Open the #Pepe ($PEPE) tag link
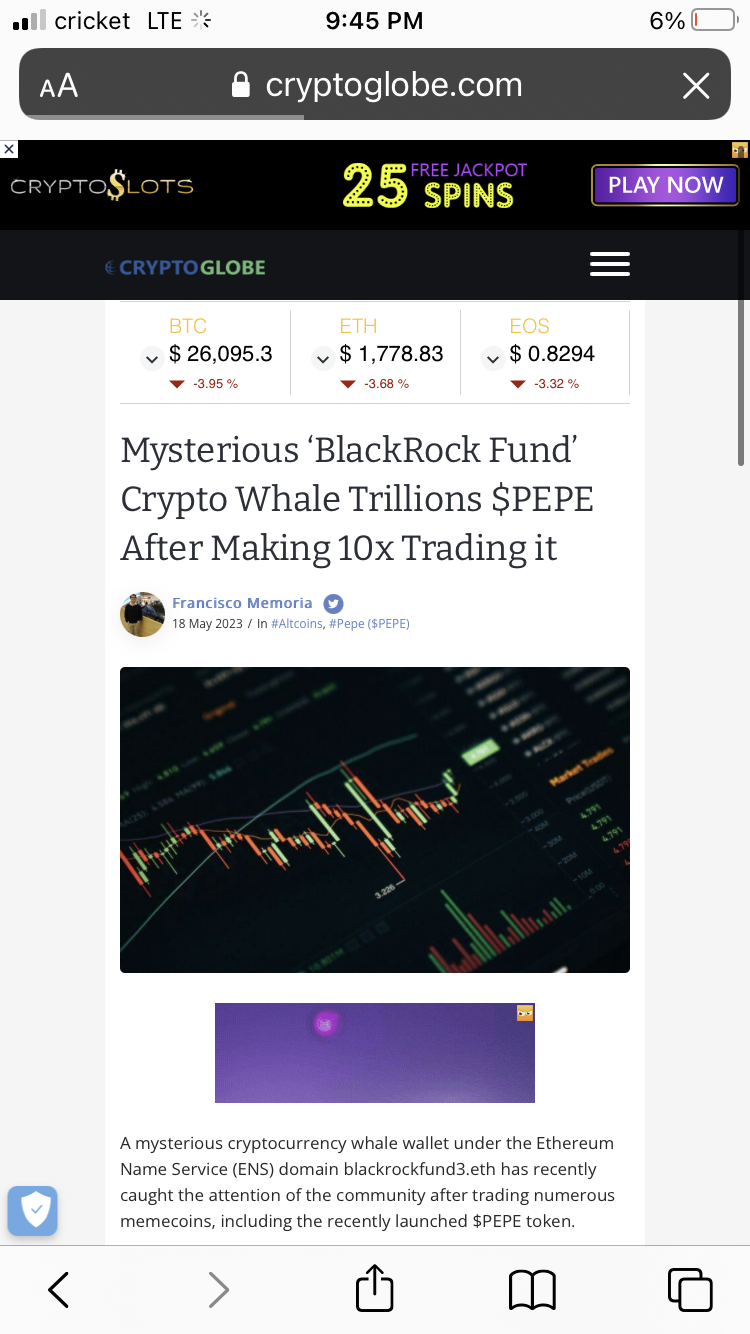 pyautogui.click(x=369, y=624)
